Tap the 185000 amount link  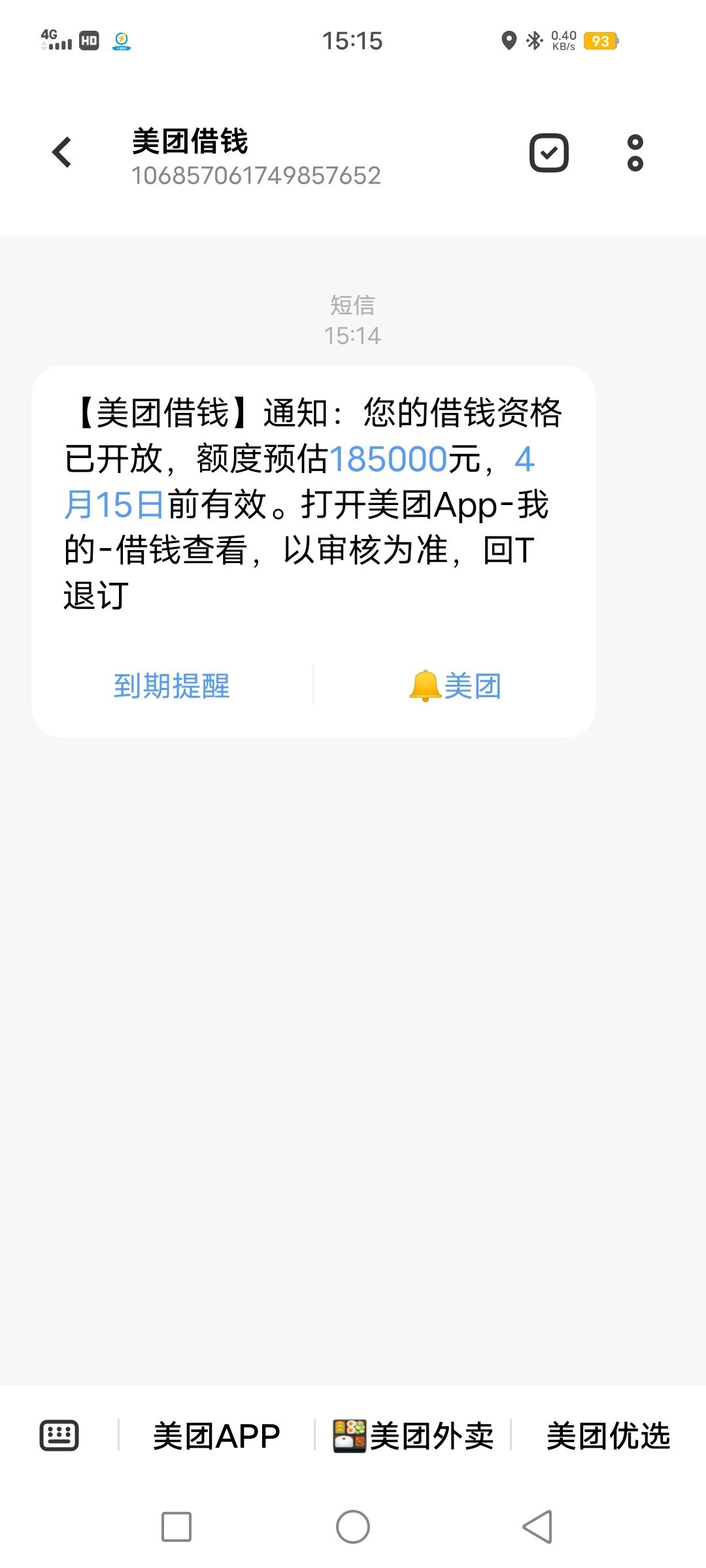[x=388, y=459]
